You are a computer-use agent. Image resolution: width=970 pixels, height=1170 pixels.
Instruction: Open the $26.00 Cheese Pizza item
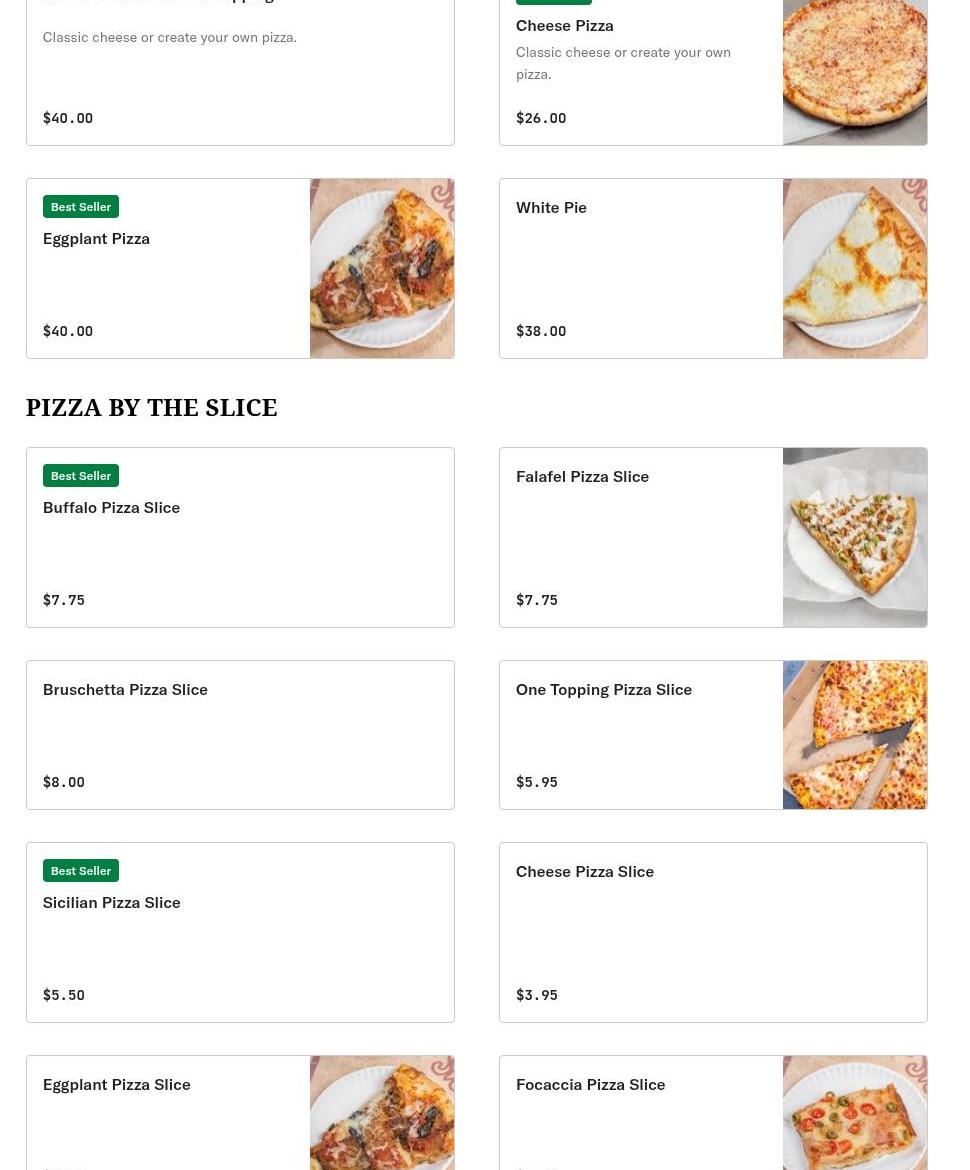tap(640, 70)
